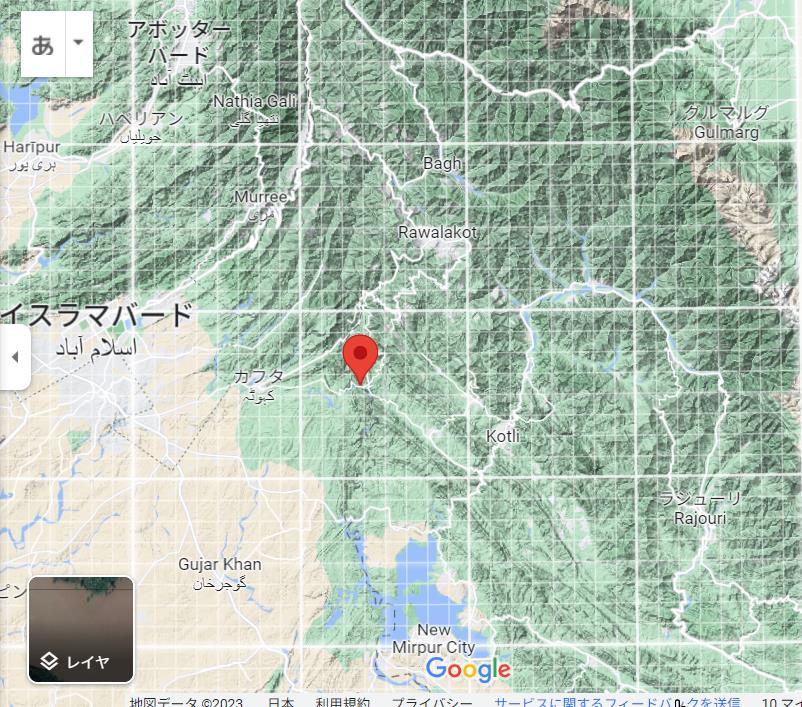802x707 pixels.
Task: Send feedback via the フィードバック link
Action: click(616, 701)
